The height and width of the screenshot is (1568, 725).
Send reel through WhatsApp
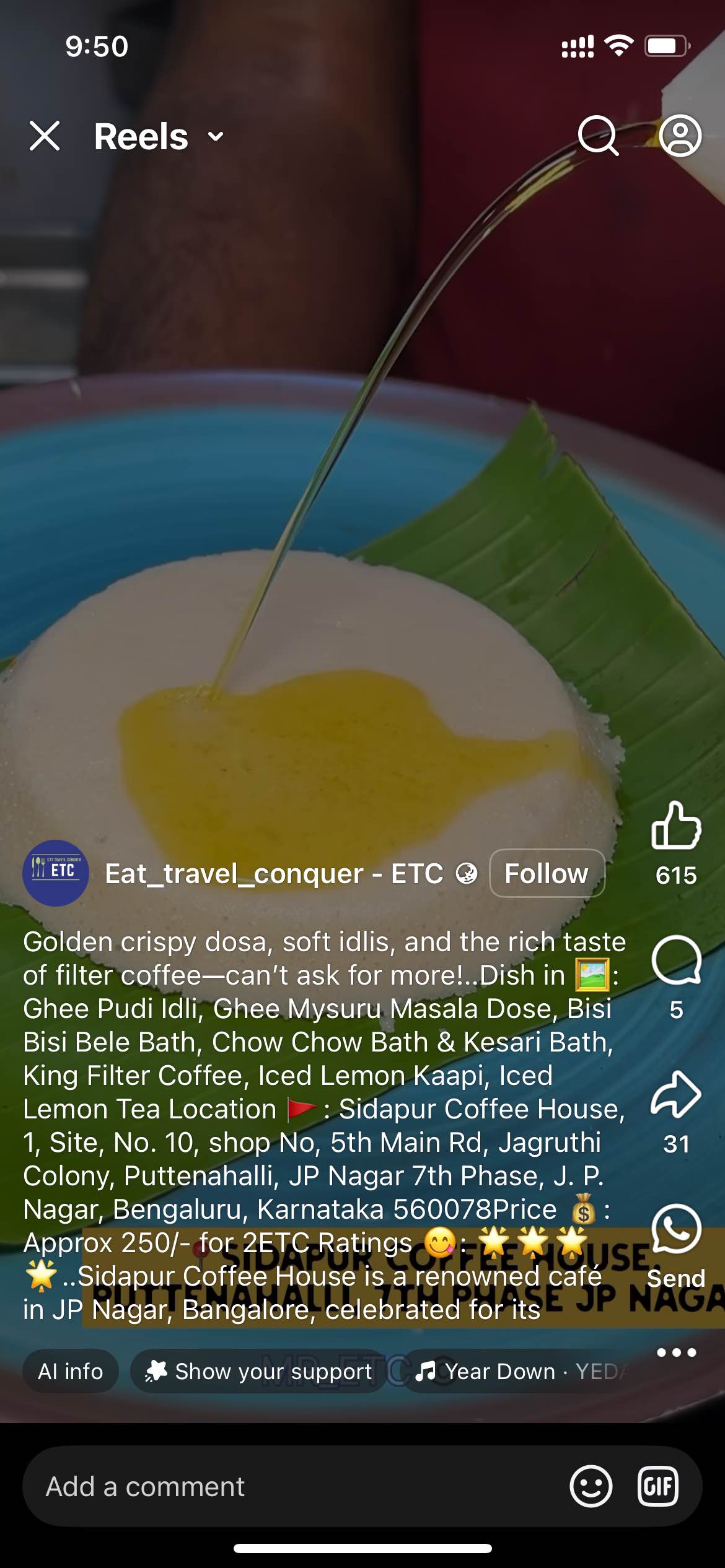(x=676, y=1230)
